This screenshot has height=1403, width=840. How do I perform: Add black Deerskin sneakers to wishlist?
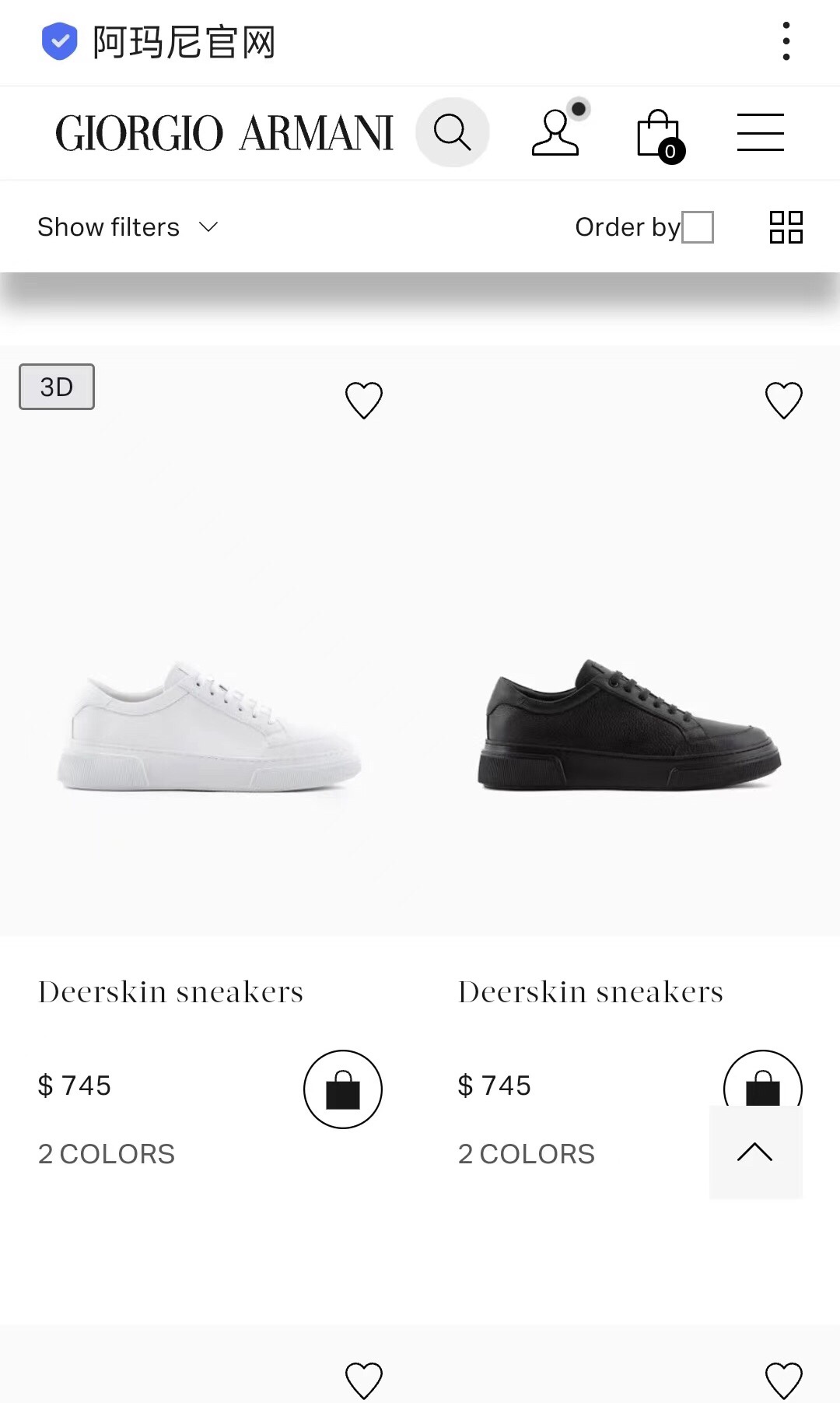click(783, 400)
